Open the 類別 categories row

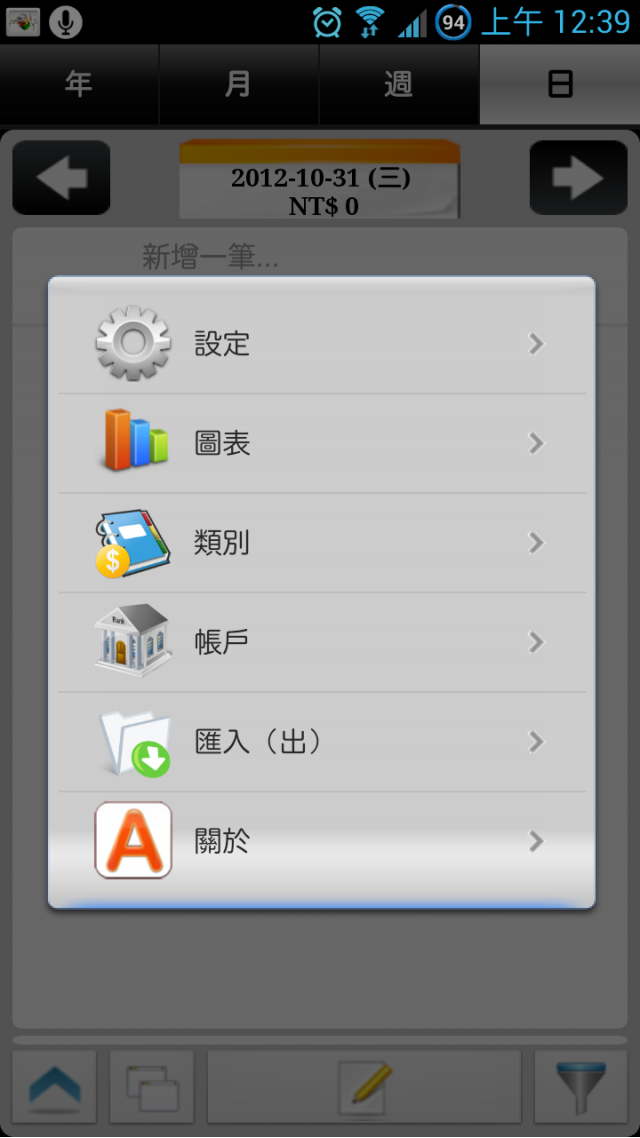pyautogui.click(x=322, y=543)
